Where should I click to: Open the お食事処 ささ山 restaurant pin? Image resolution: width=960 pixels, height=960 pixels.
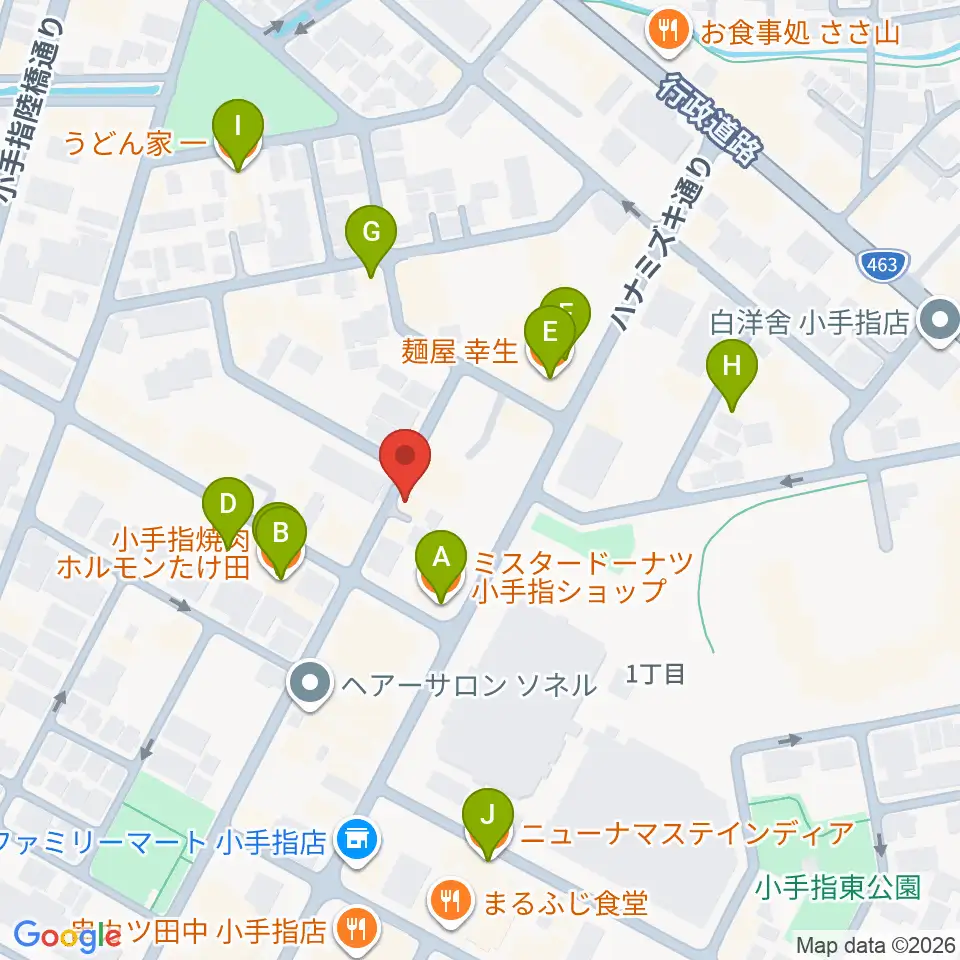(669, 32)
